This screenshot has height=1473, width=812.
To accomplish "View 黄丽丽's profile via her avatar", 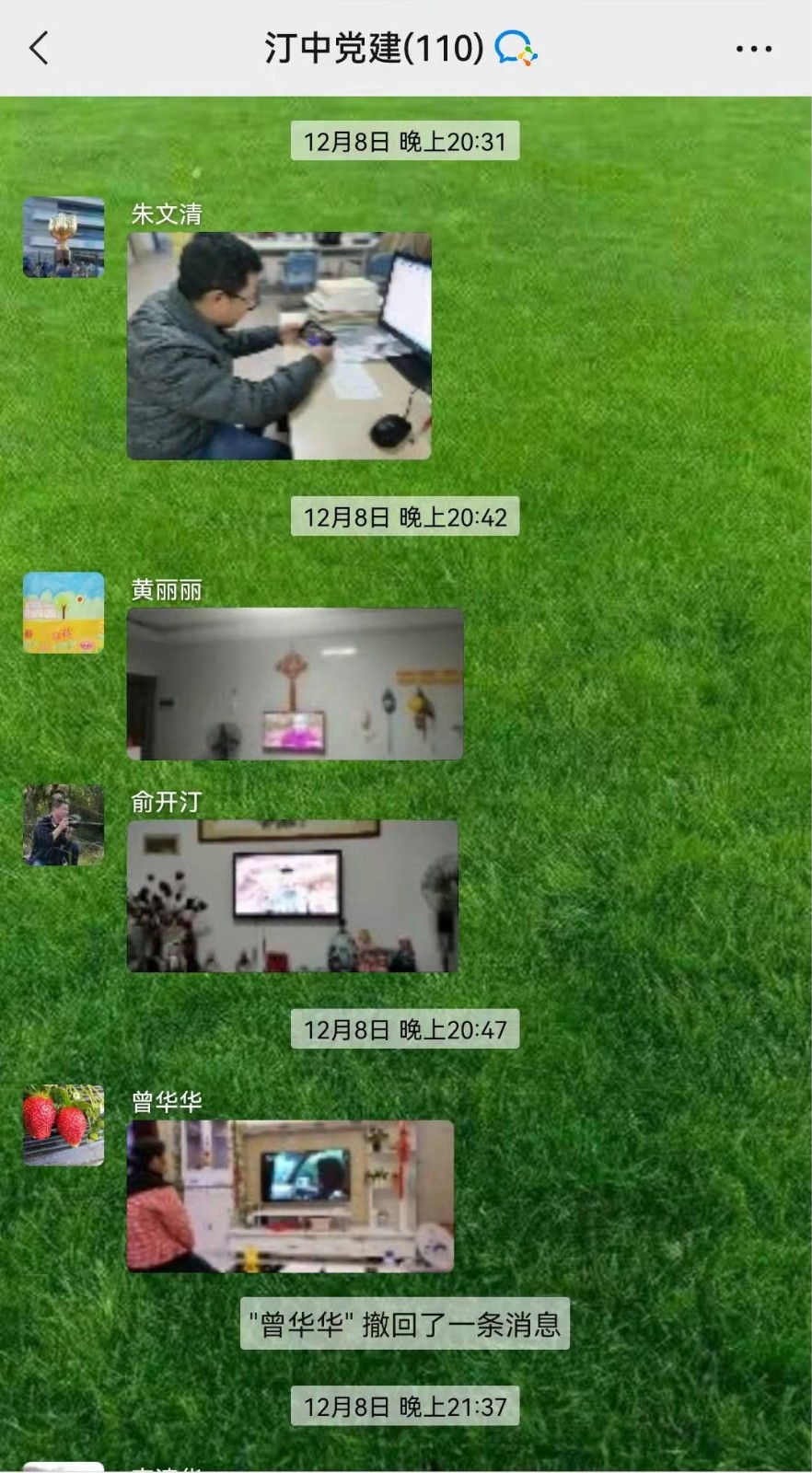I will pos(64,612).
